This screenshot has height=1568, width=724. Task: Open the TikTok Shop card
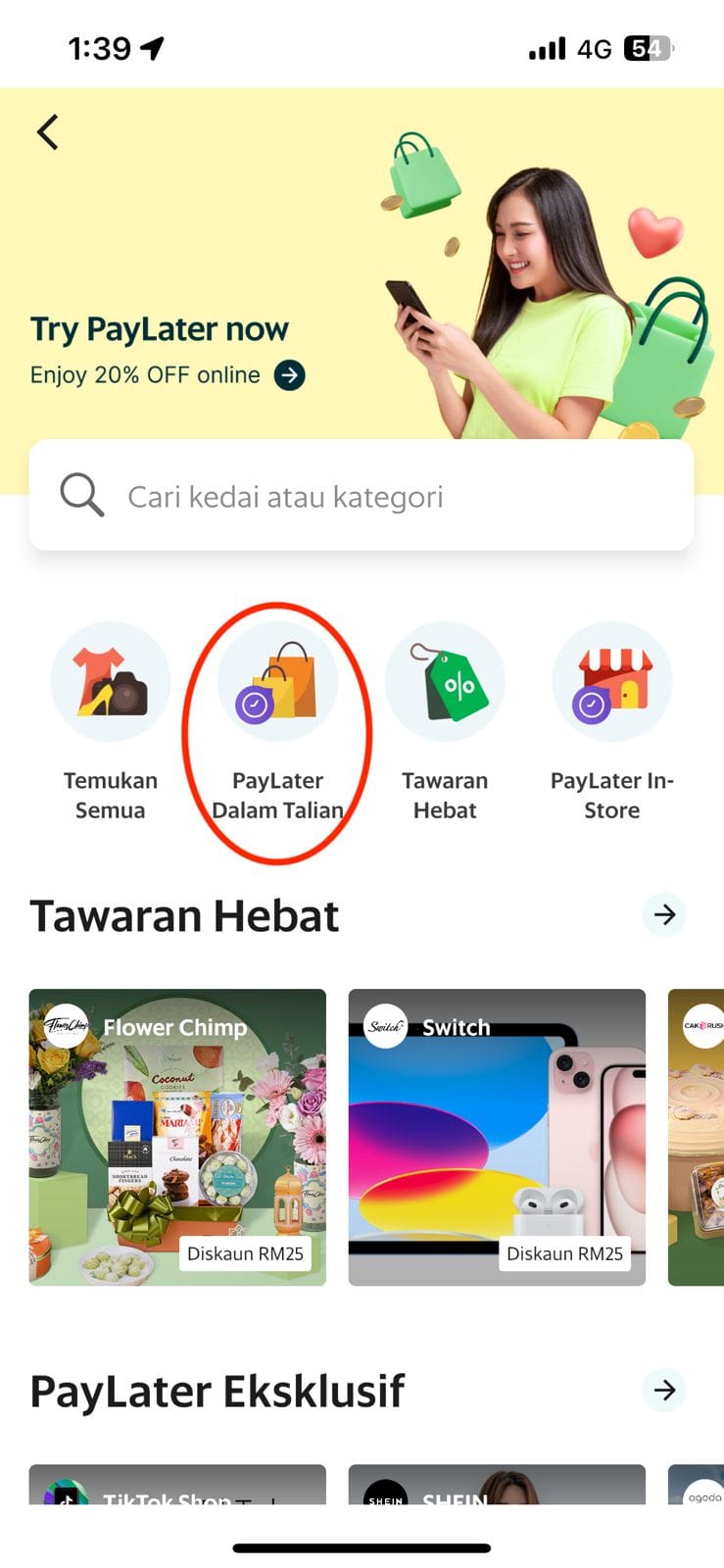[177, 1486]
